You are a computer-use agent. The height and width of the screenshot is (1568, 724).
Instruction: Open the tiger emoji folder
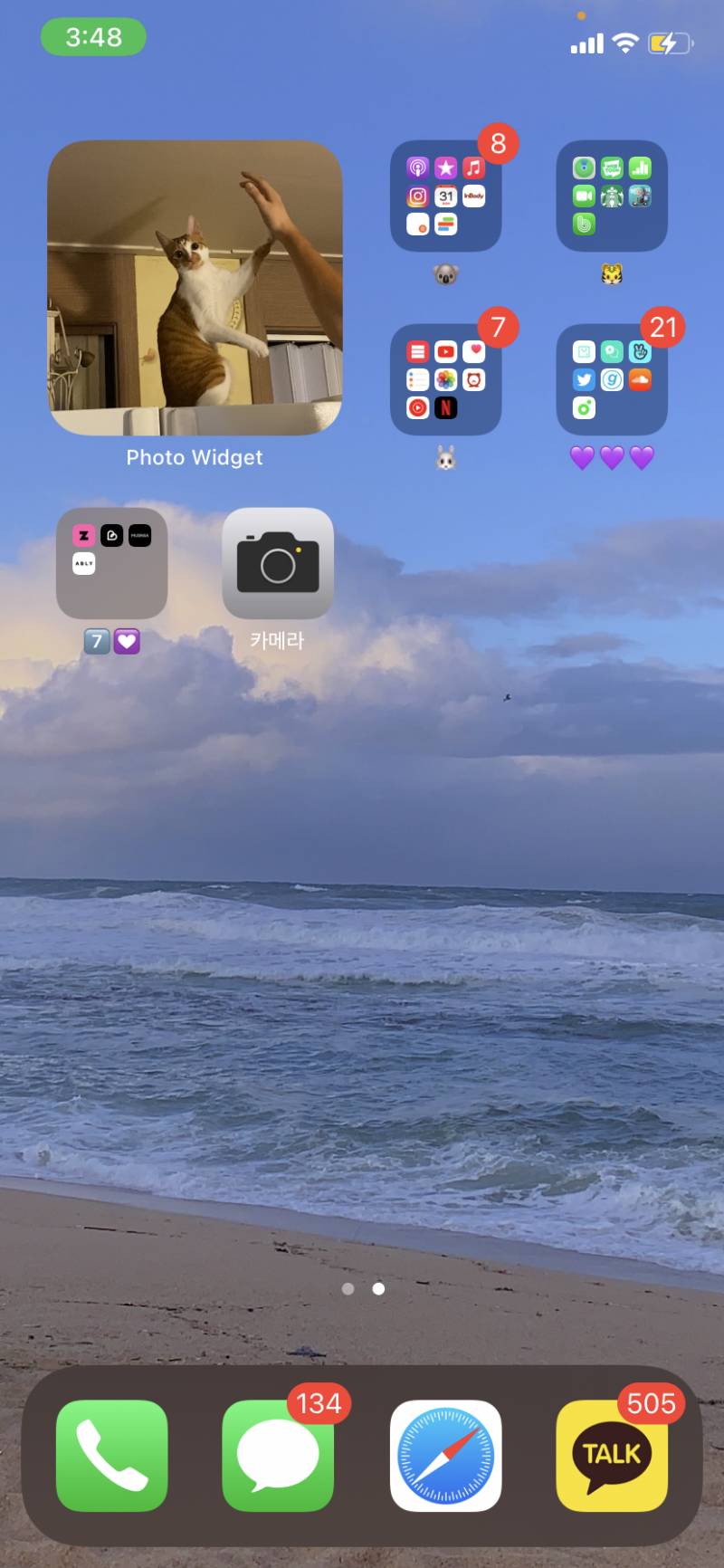point(612,196)
